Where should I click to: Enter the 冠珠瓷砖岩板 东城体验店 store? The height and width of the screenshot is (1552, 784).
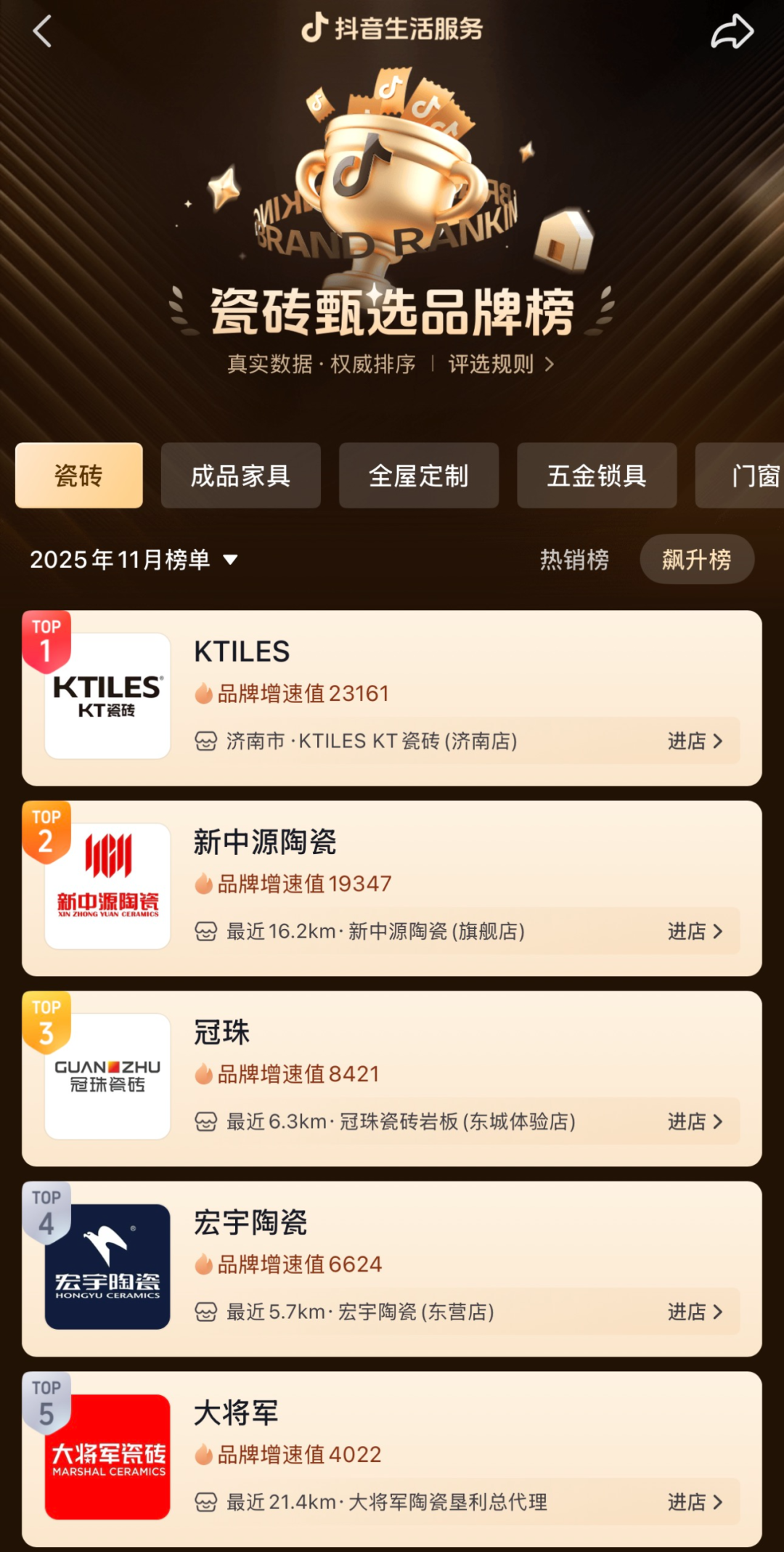(694, 1121)
